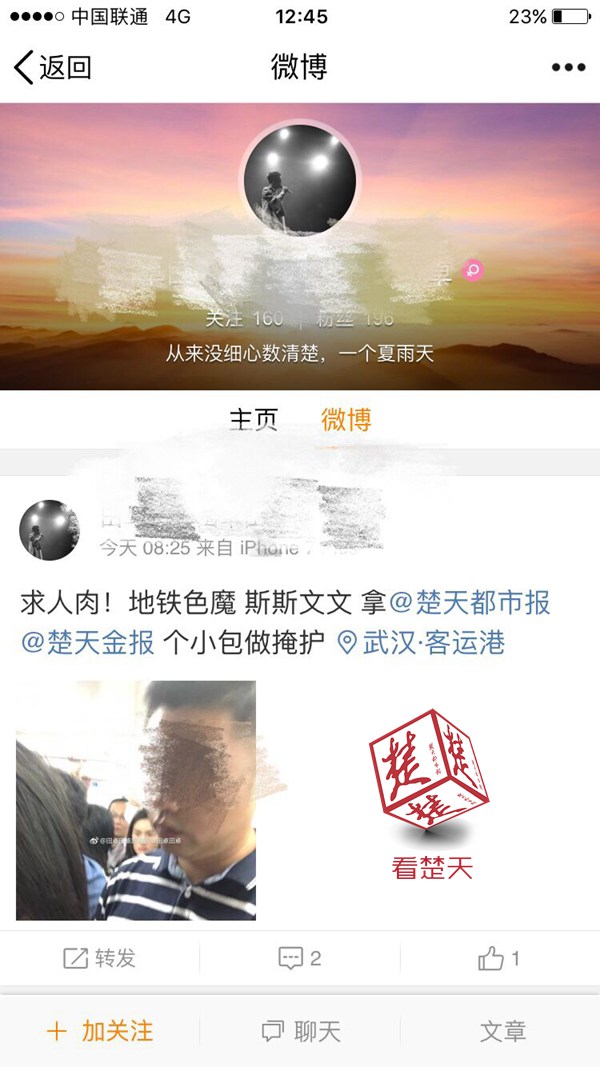View the post's attached subway photo
Screen dimensions: 600x1067
tap(136, 800)
